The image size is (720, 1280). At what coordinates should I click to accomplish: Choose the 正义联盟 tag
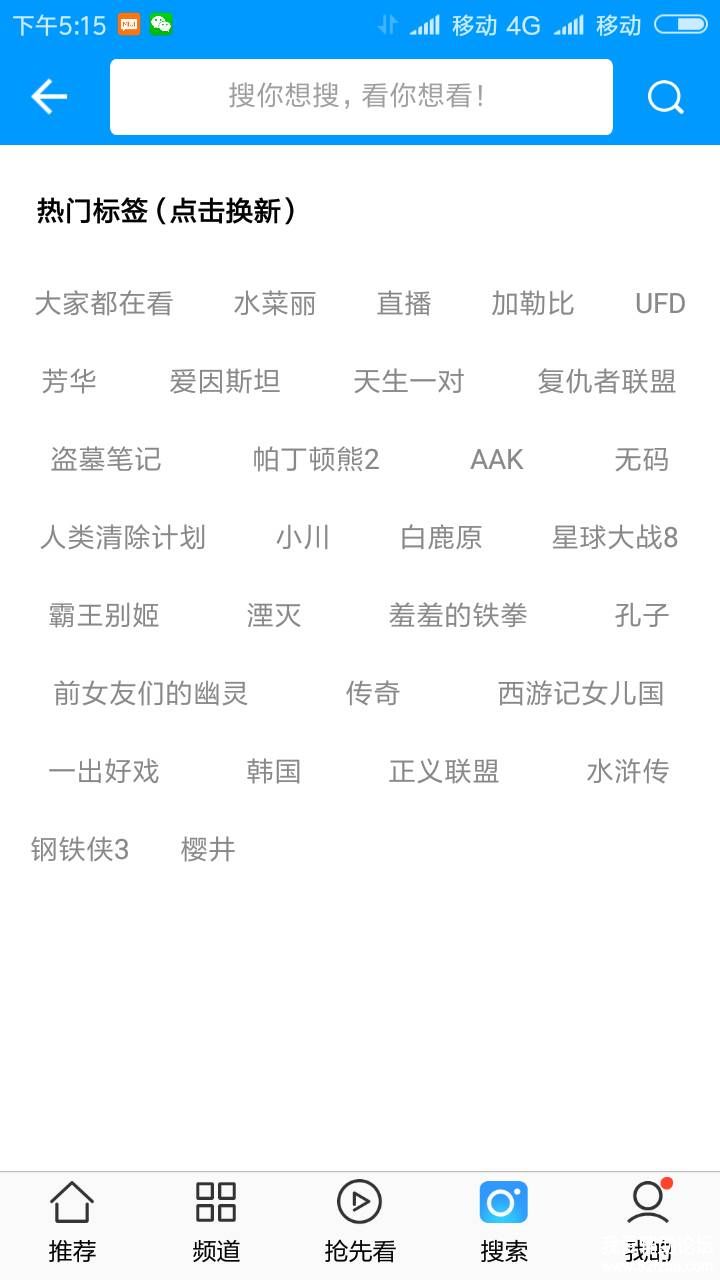coord(444,771)
